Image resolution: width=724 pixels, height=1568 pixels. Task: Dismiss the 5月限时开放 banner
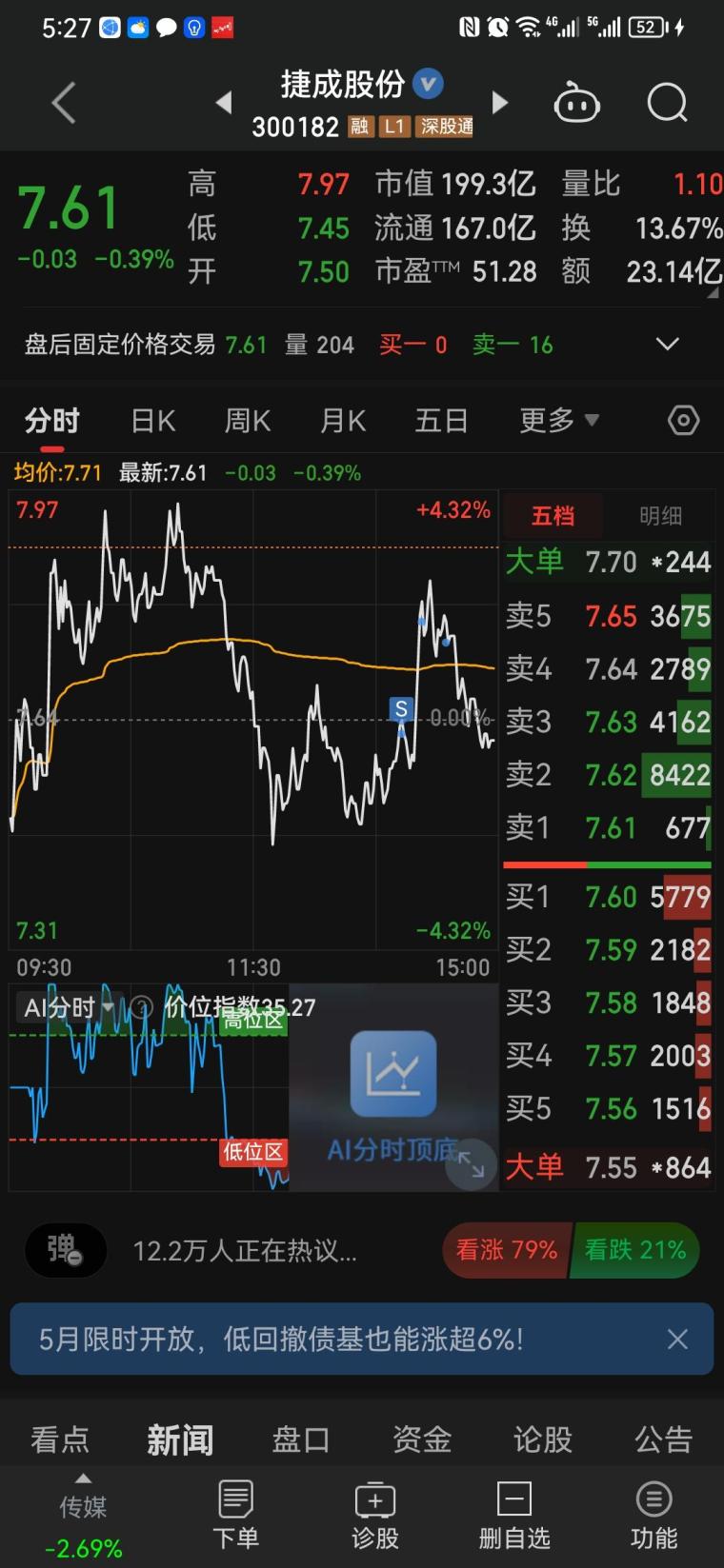pos(677,1339)
